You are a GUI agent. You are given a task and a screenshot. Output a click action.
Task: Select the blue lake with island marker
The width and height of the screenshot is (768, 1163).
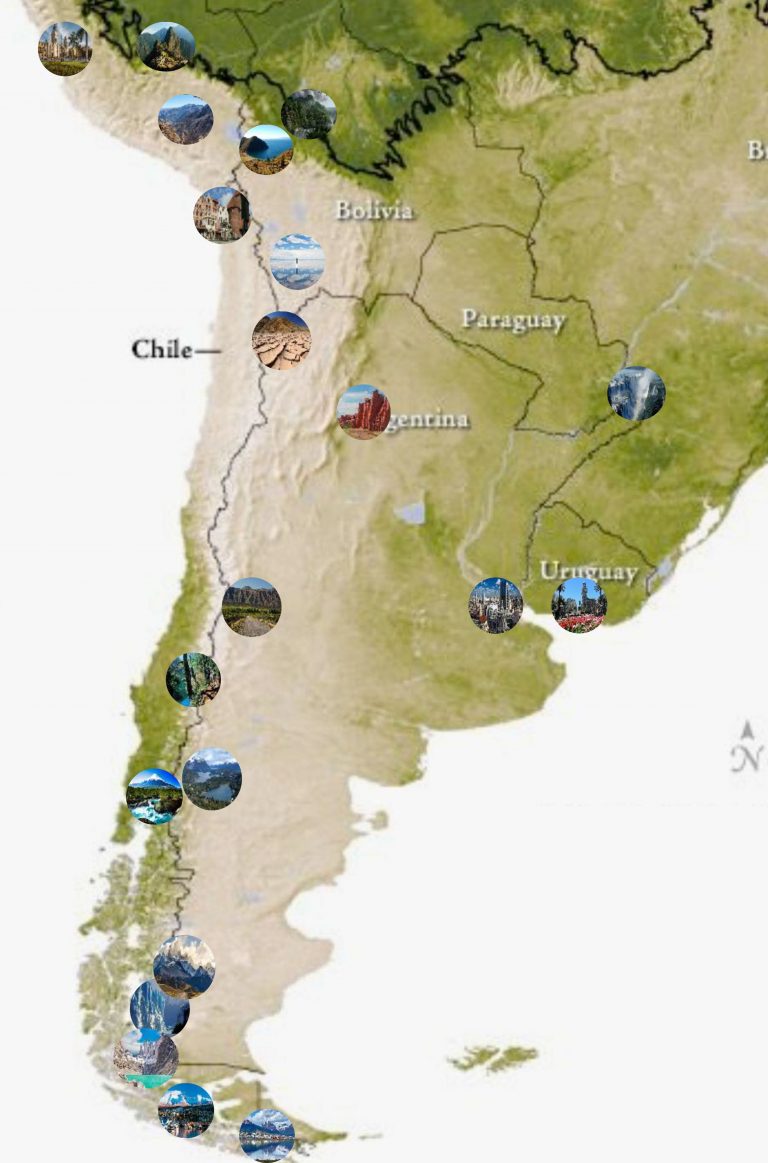(266, 149)
